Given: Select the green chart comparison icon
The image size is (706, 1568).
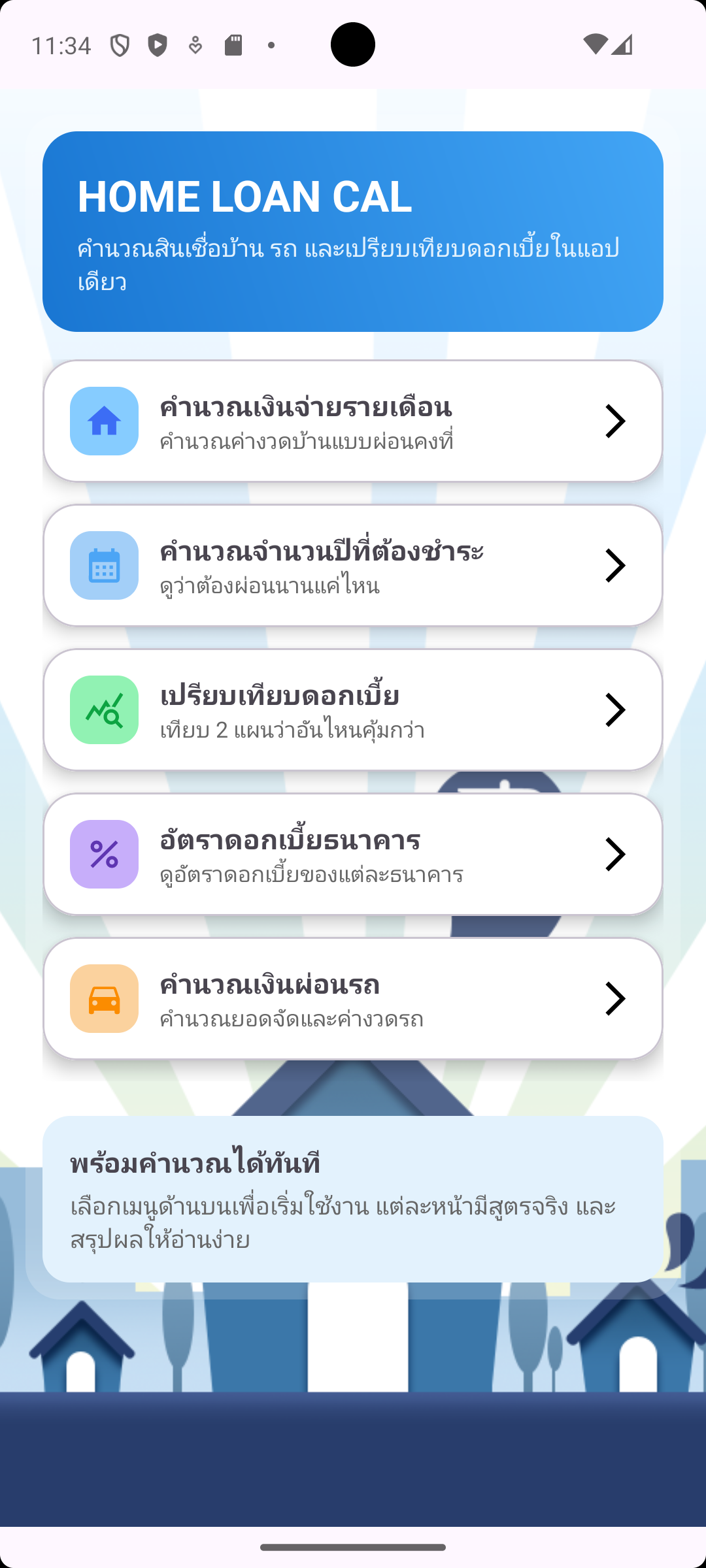Looking at the screenshot, I should 104,710.
